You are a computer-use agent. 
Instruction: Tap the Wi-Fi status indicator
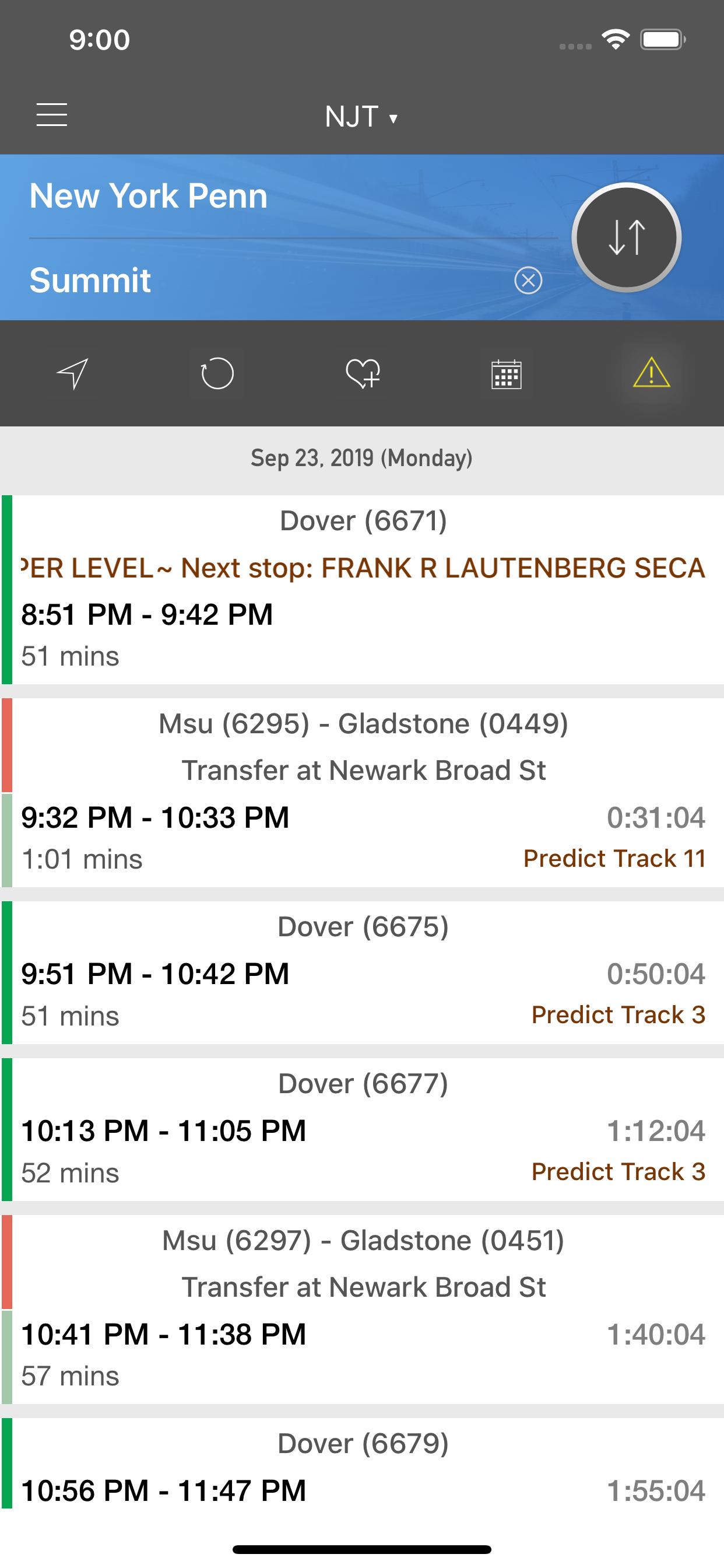pos(615,39)
